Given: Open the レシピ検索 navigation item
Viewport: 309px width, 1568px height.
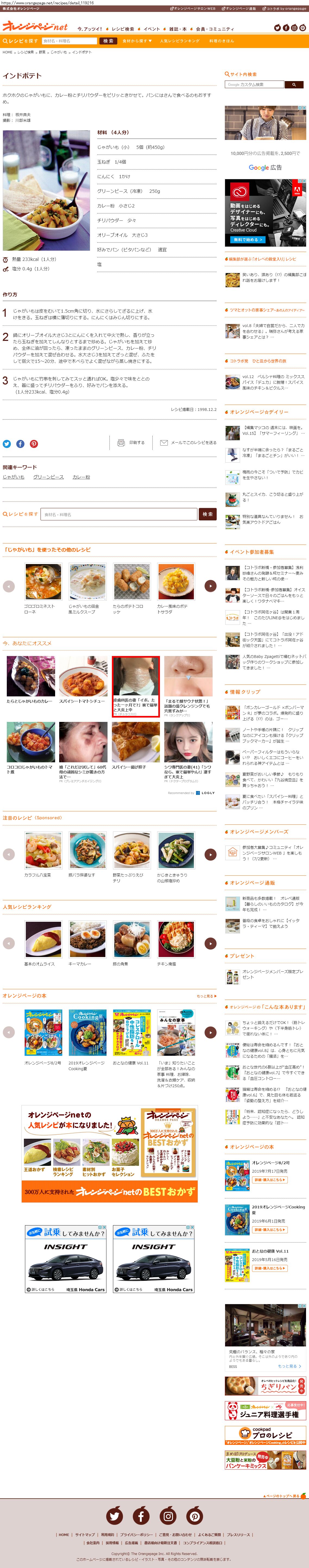Looking at the screenshot, I should coord(122,28).
